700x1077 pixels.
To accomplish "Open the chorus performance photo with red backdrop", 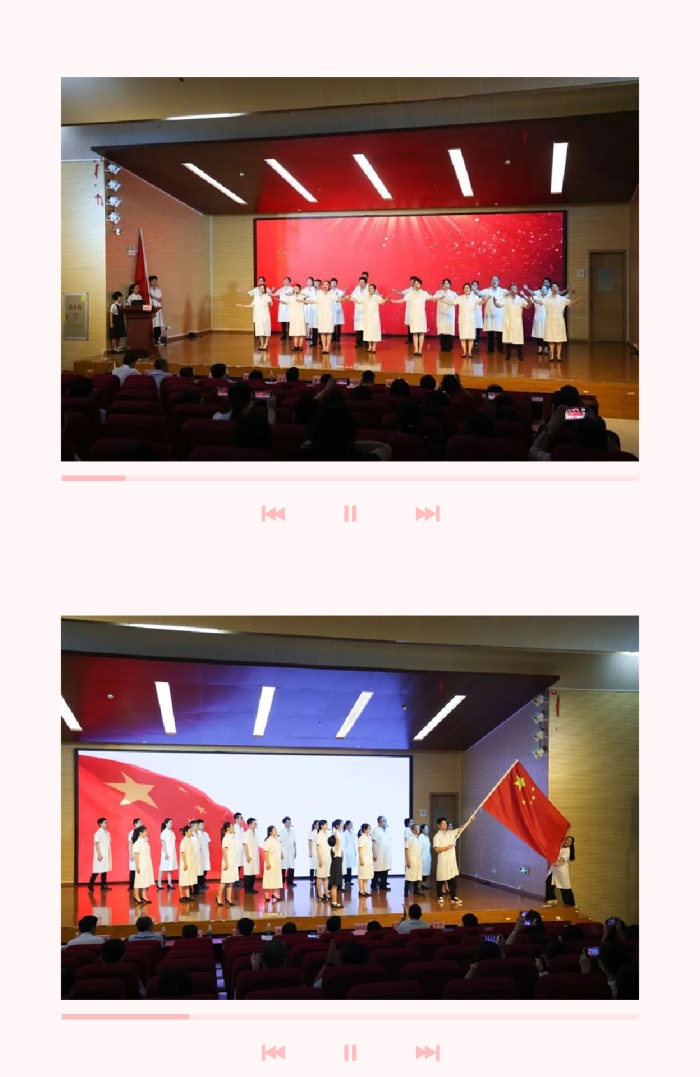I will [x=350, y=269].
